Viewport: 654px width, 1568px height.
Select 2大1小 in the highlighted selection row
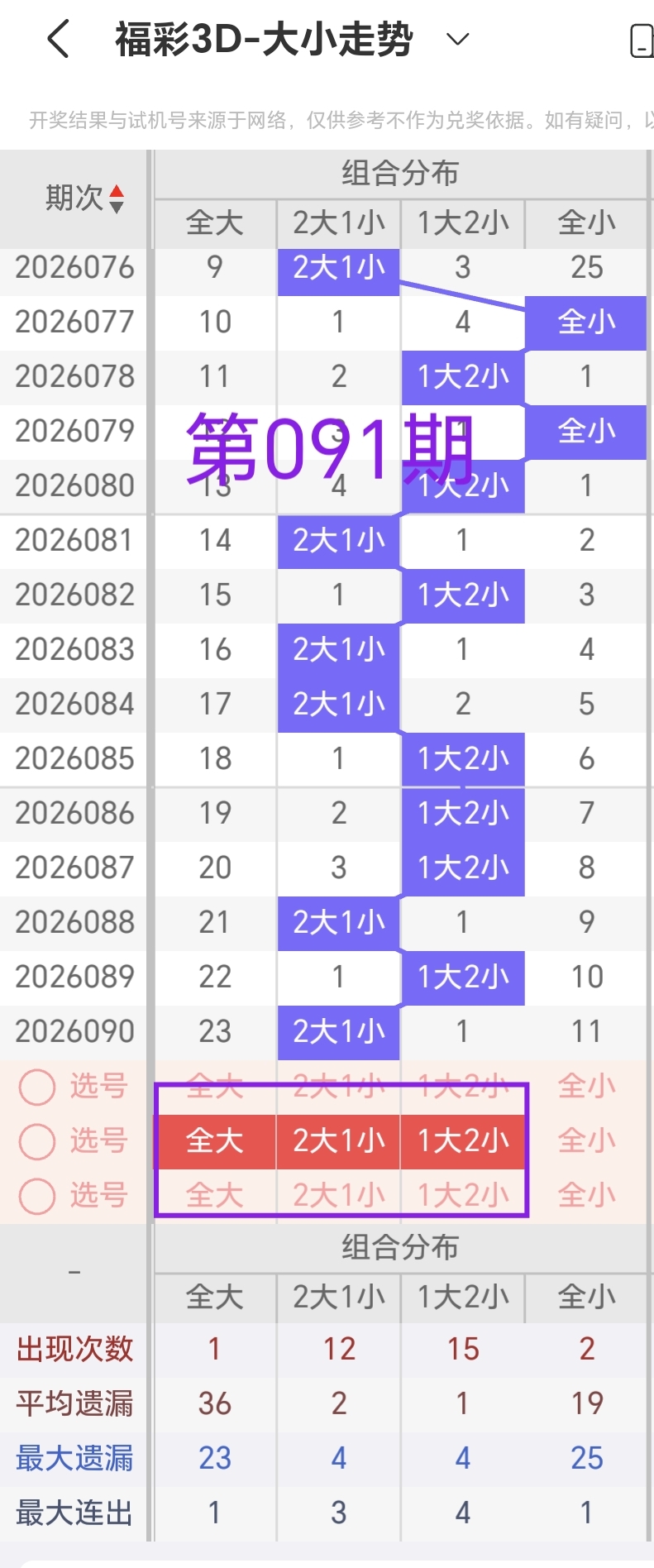[x=338, y=1141]
